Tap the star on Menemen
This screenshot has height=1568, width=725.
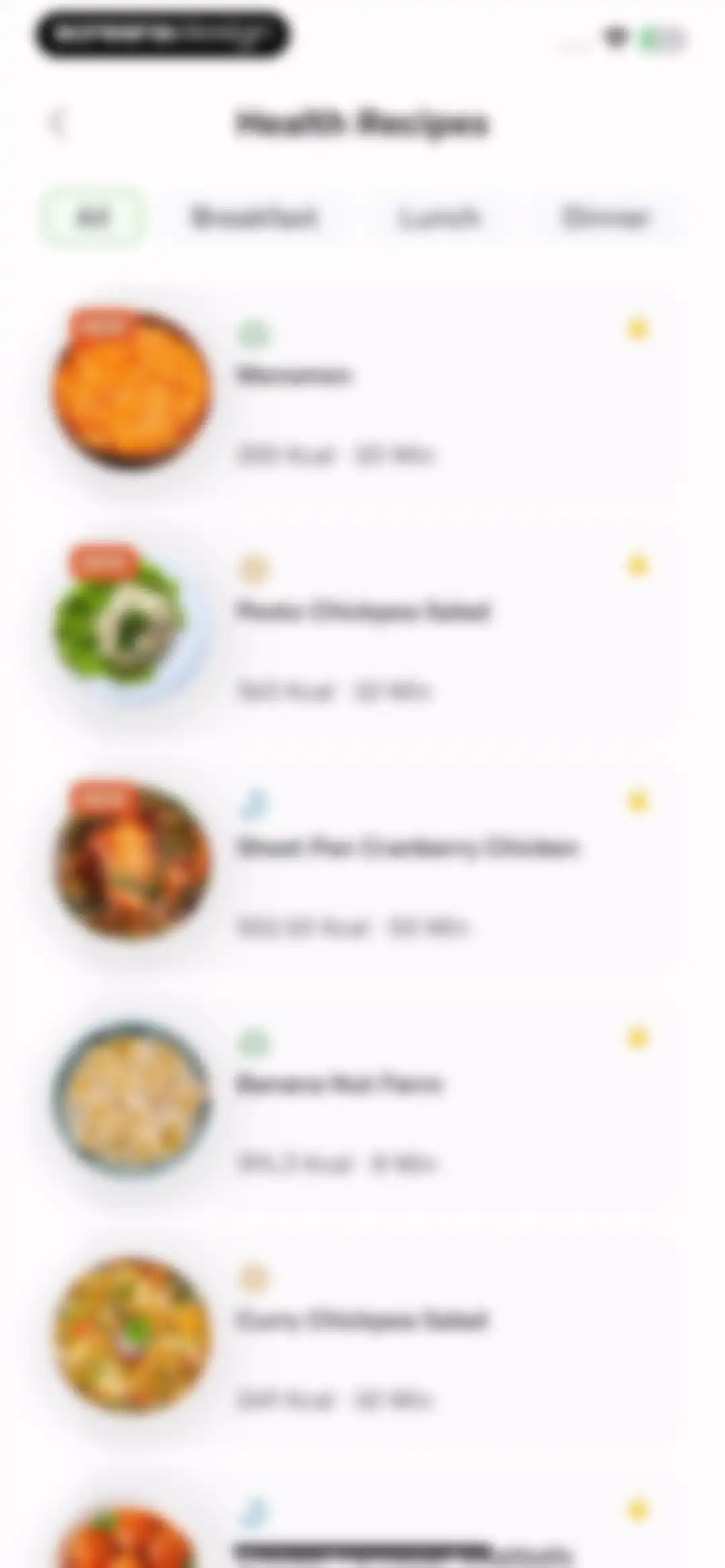pos(638,329)
